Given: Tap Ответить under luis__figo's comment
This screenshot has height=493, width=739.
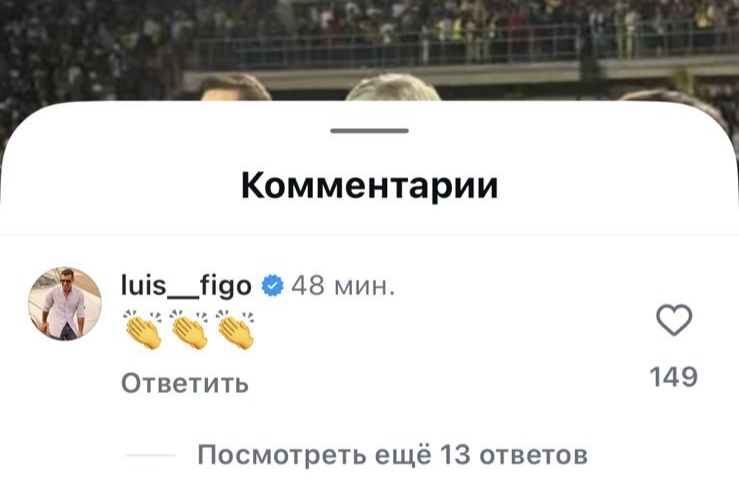Looking at the screenshot, I should [x=185, y=384].
